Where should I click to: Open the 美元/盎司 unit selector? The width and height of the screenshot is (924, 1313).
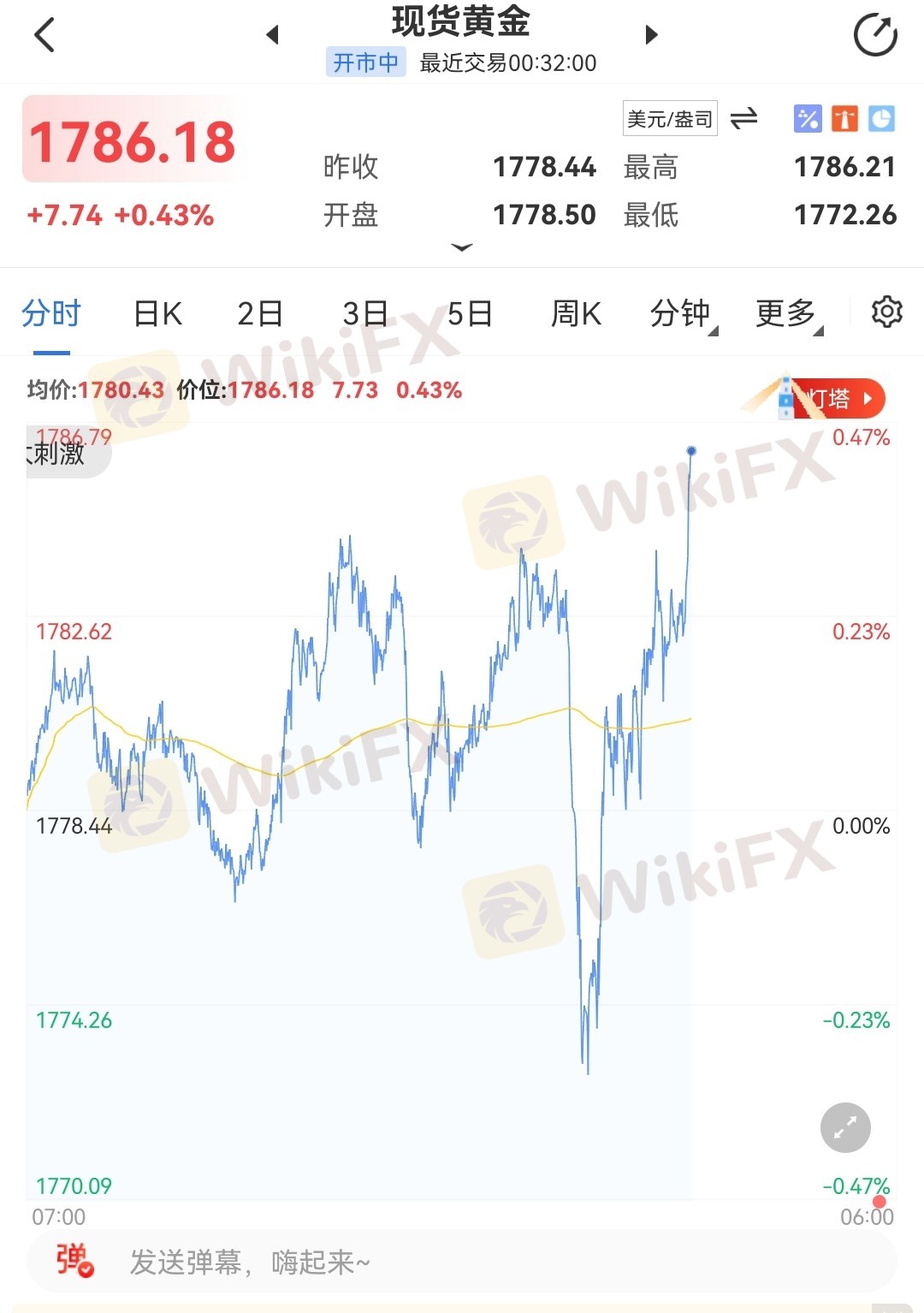(x=669, y=119)
